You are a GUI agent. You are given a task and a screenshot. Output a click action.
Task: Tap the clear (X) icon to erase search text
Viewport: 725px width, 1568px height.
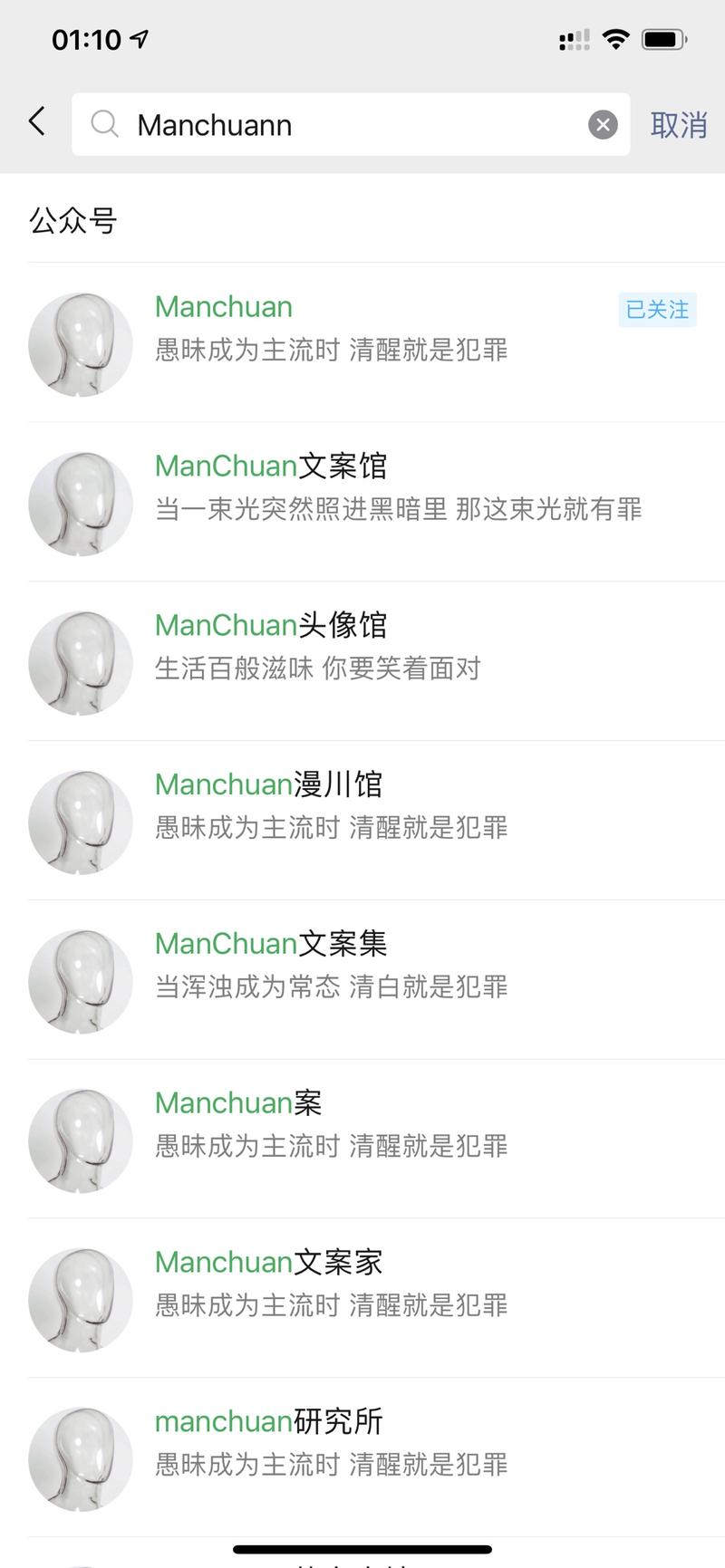coord(602,124)
